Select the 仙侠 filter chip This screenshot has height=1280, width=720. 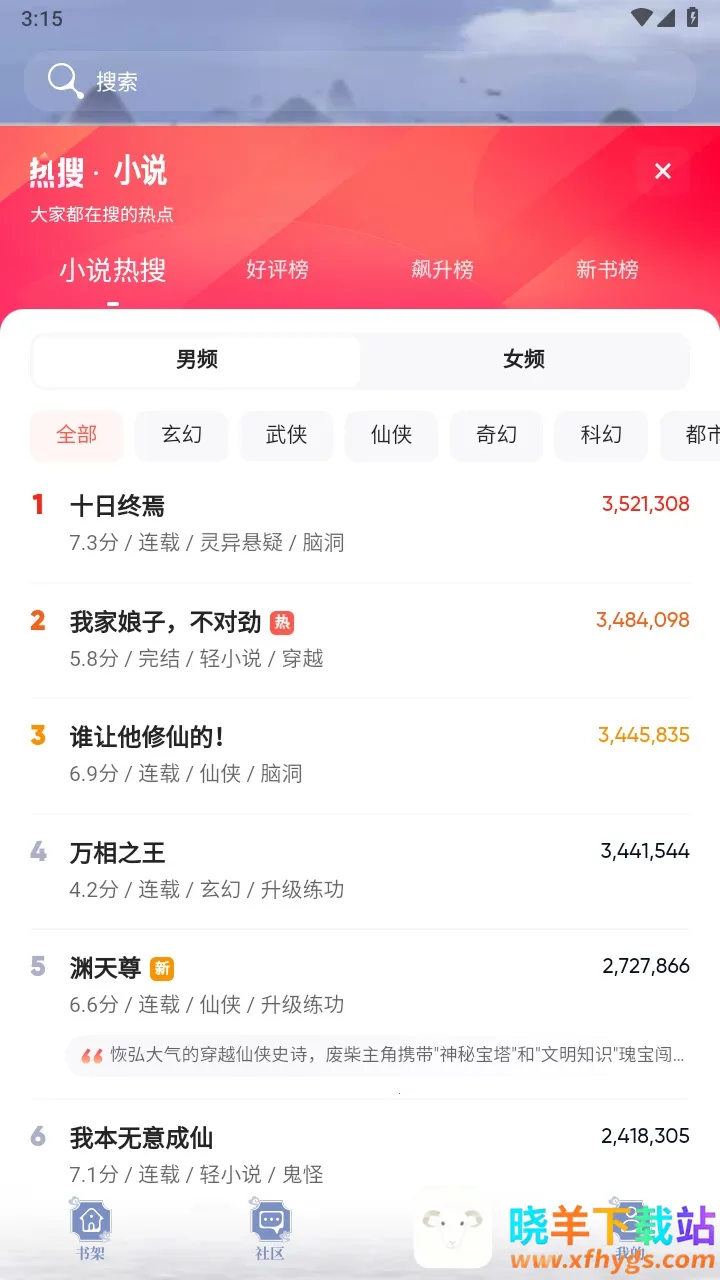[x=391, y=435]
